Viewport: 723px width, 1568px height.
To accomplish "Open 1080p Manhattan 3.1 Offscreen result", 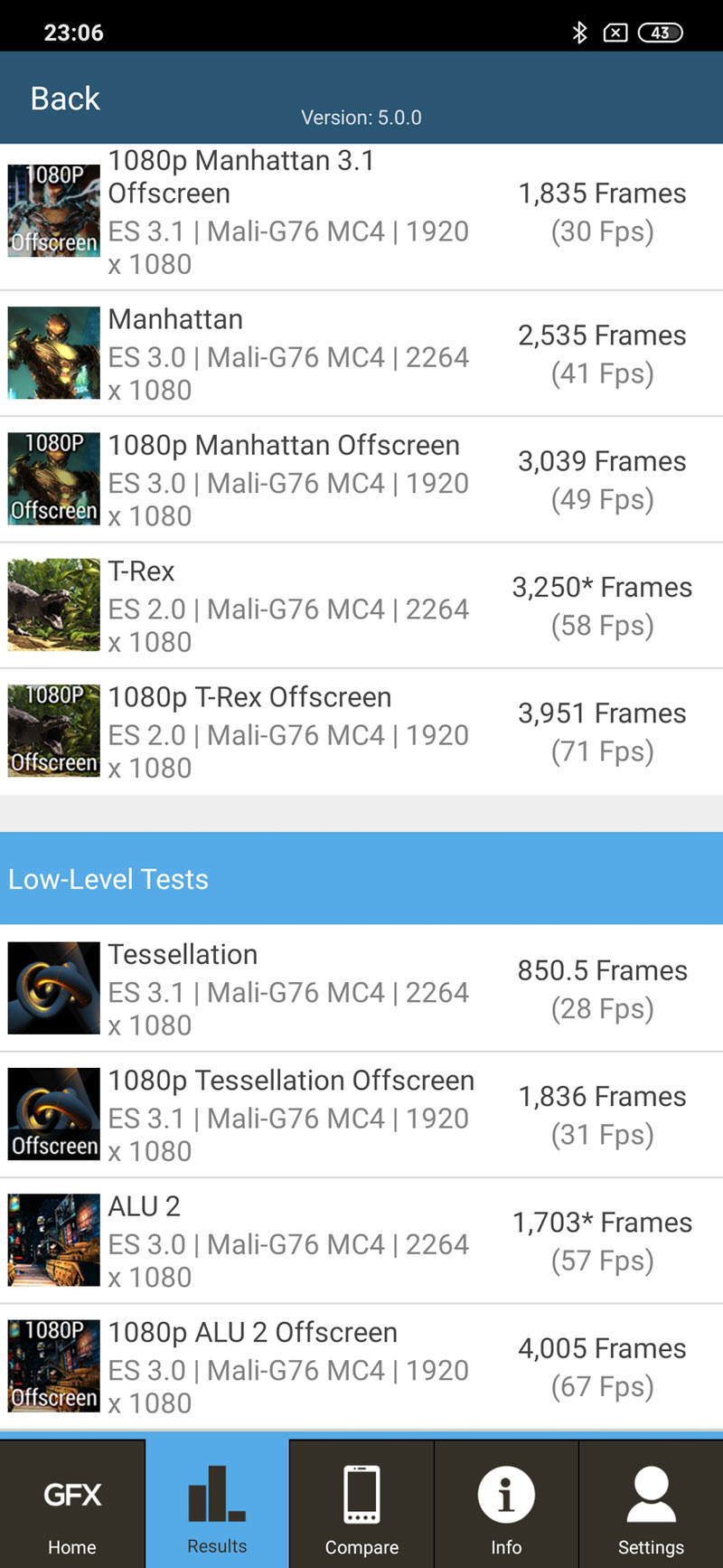I will click(361, 213).
